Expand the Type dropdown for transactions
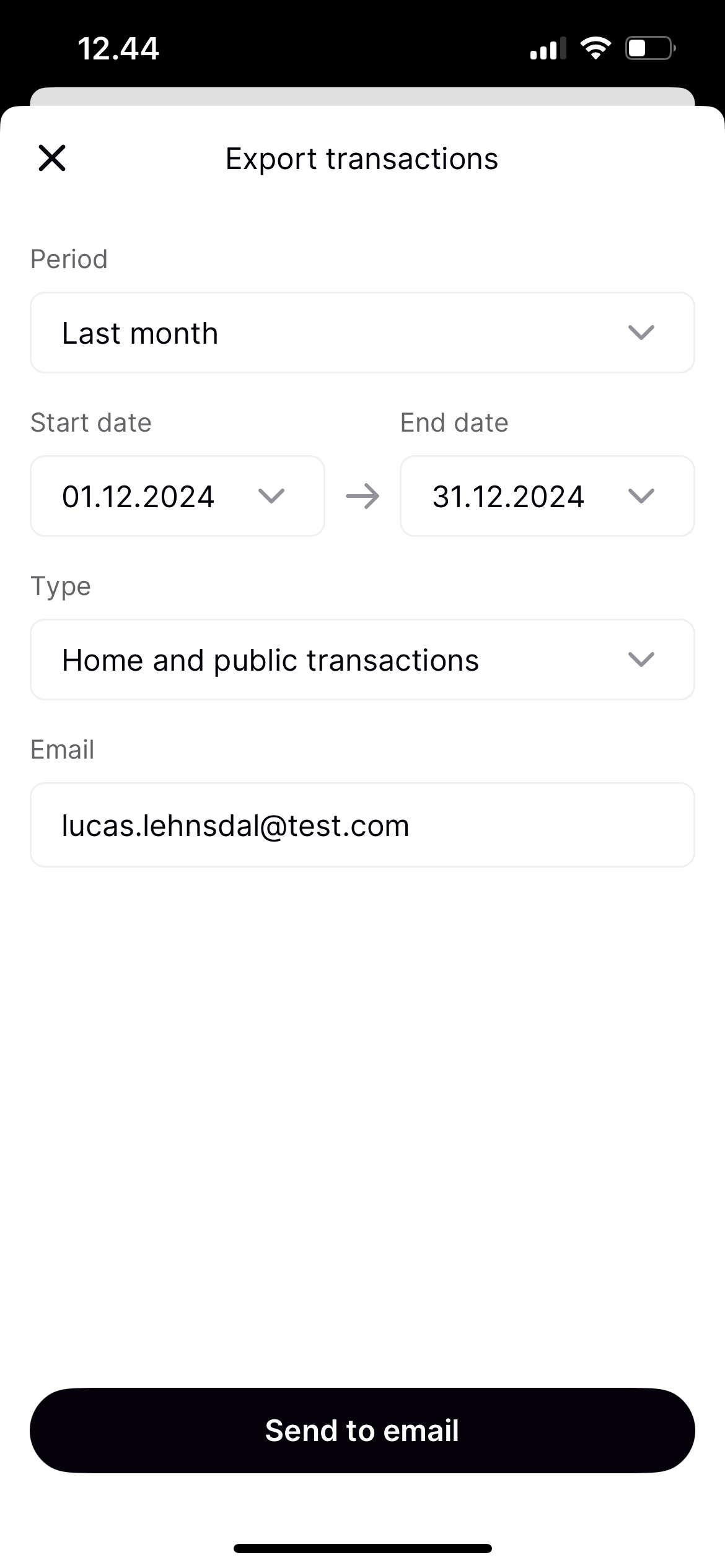725x1568 pixels. [x=362, y=660]
